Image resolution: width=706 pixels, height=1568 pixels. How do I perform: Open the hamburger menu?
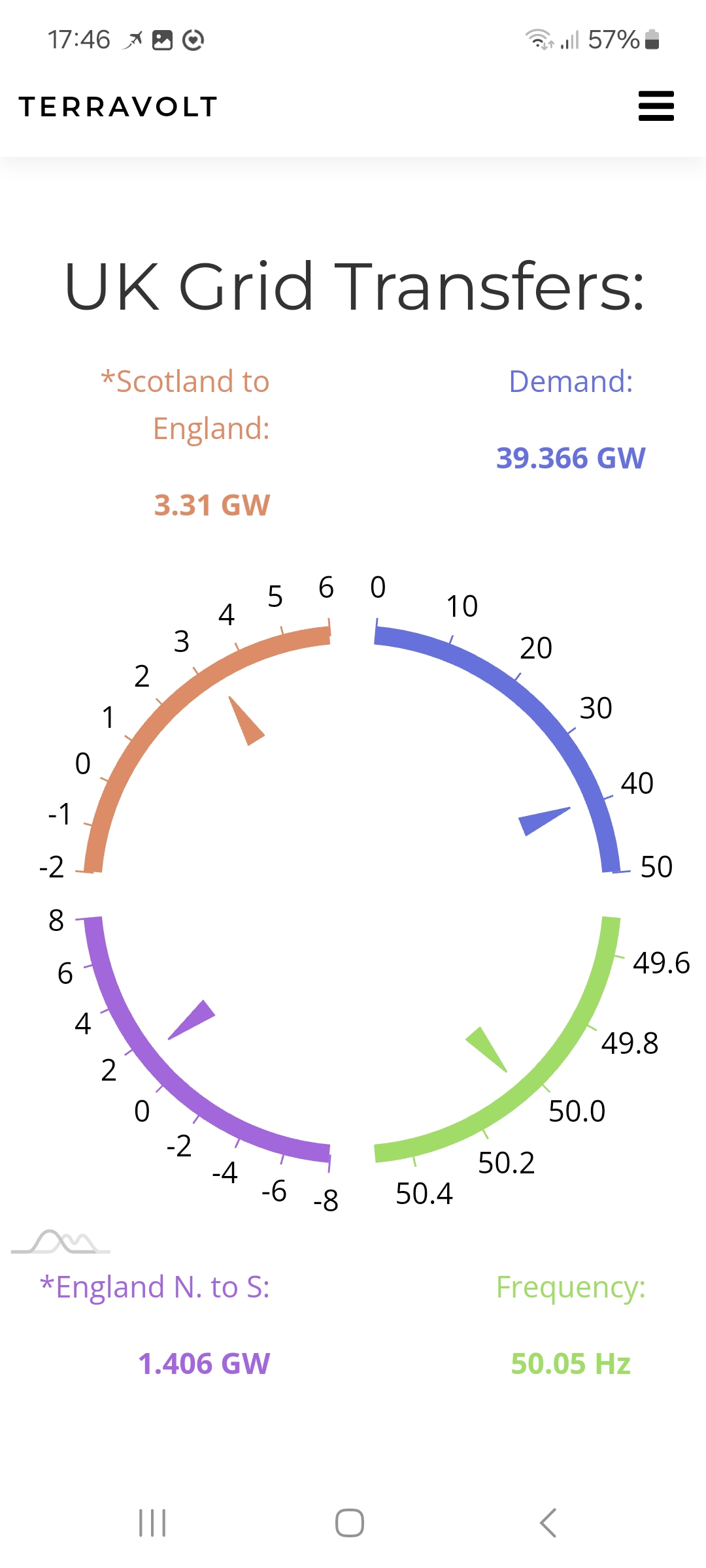coord(656,106)
